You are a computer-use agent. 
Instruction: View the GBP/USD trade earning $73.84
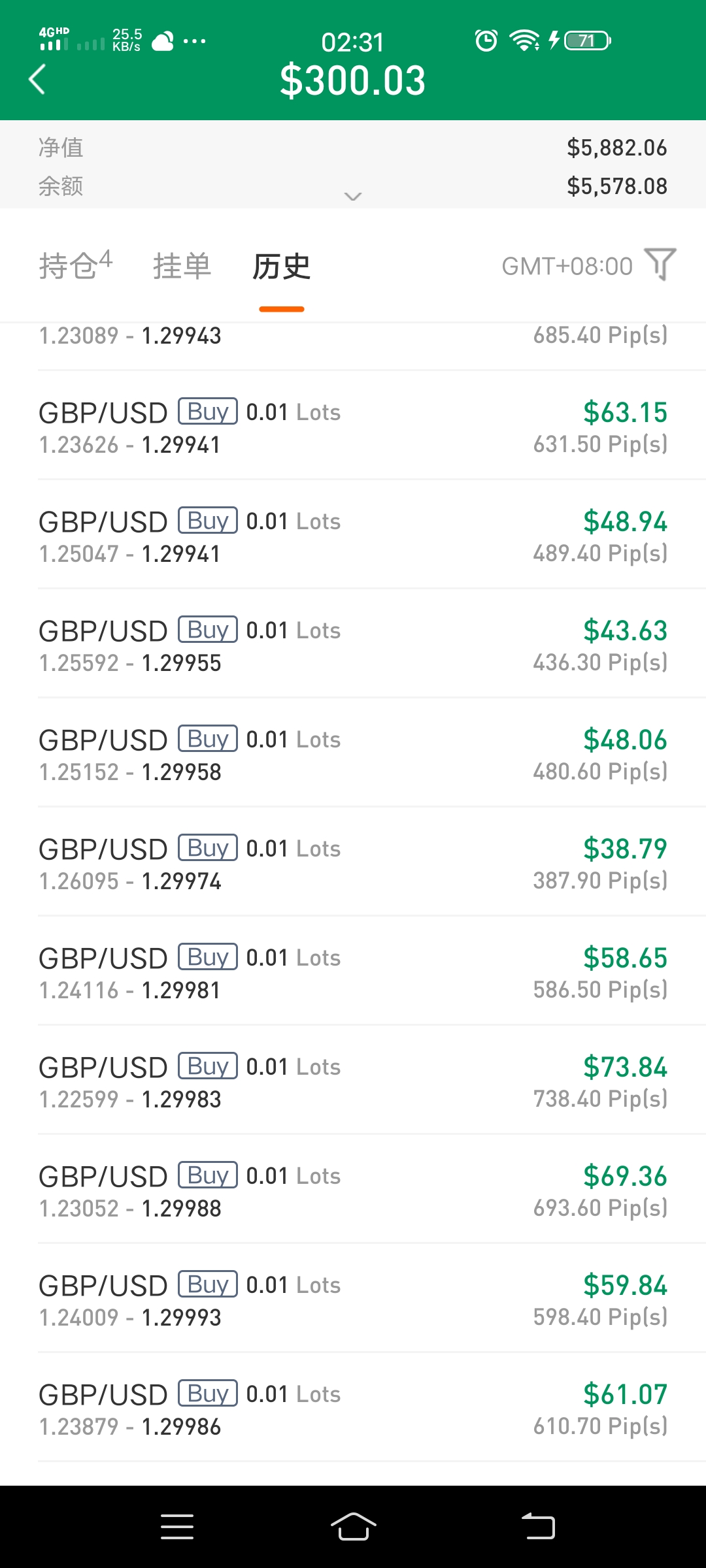[x=353, y=1081]
